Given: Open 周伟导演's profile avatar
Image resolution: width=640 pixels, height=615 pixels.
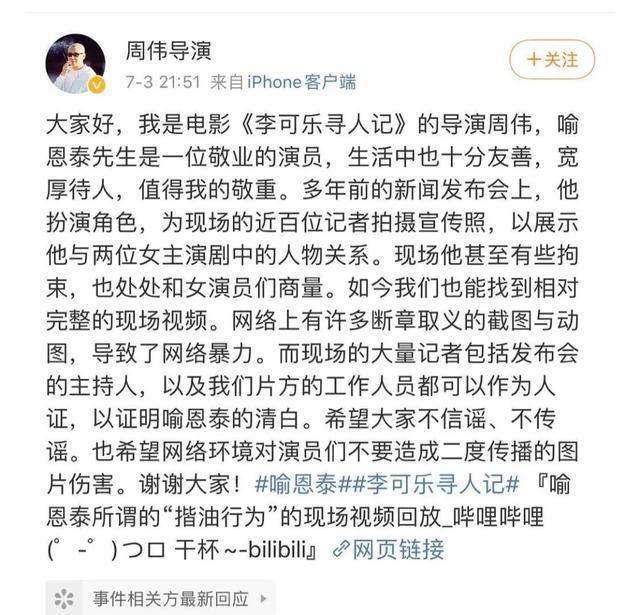Looking at the screenshot, I should coord(76,65).
